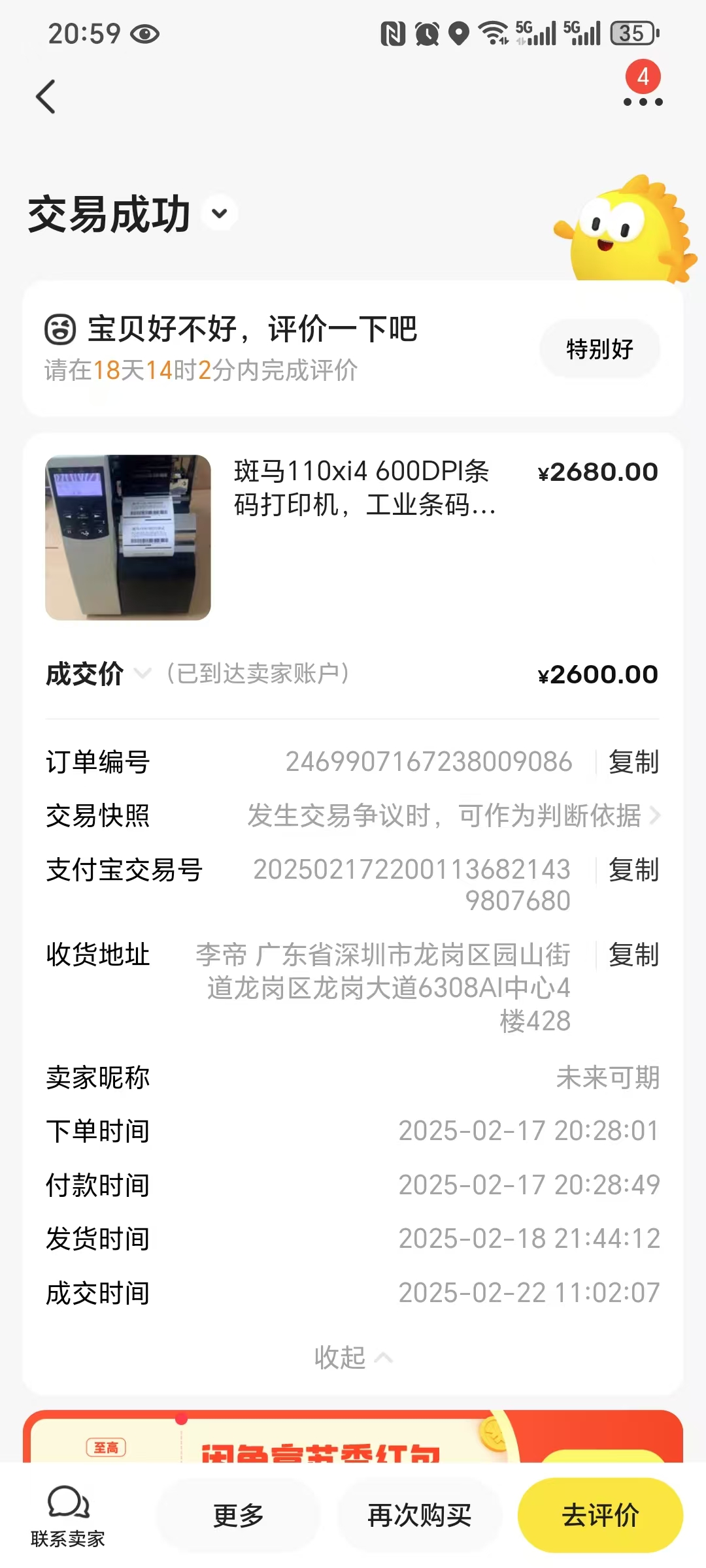Viewport: 706px width, 1568px height.
Task: Collapse order details with 收起
Action: [353, 1358]
